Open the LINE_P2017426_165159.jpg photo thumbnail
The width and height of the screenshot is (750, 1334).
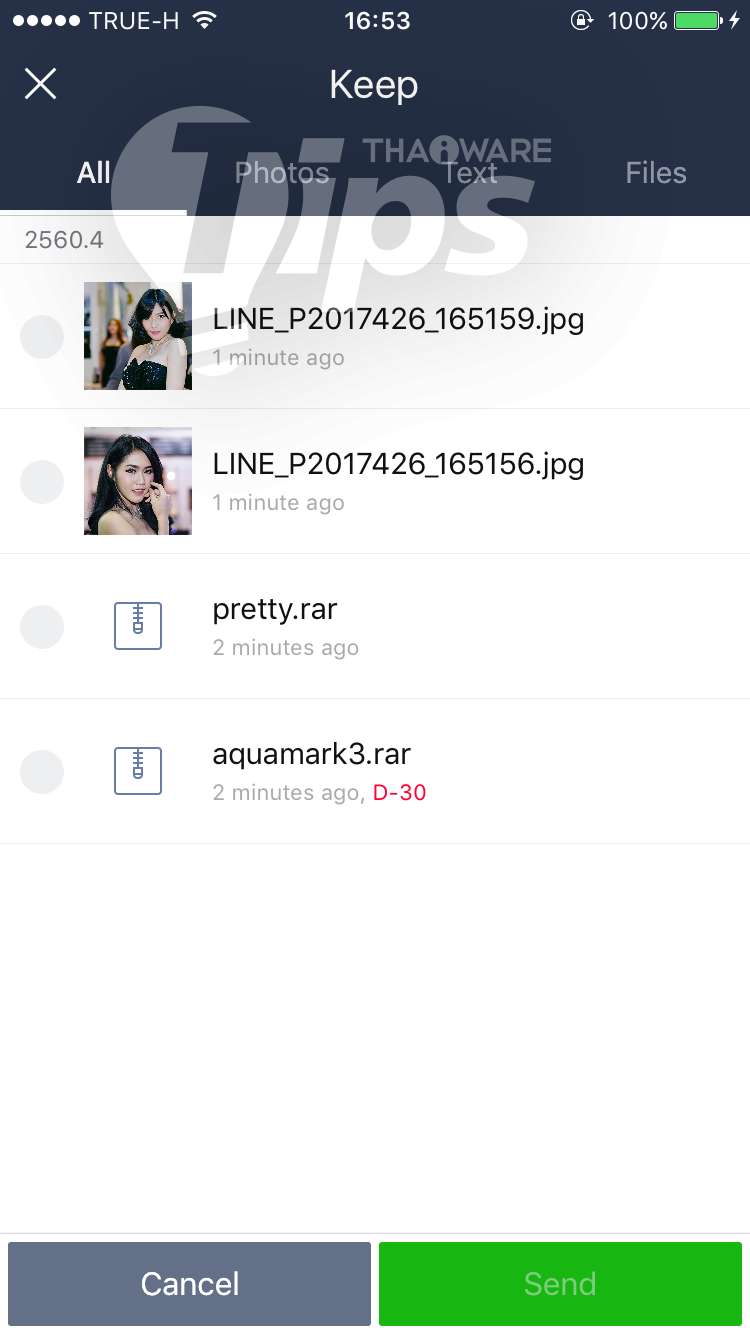point(138,336)
